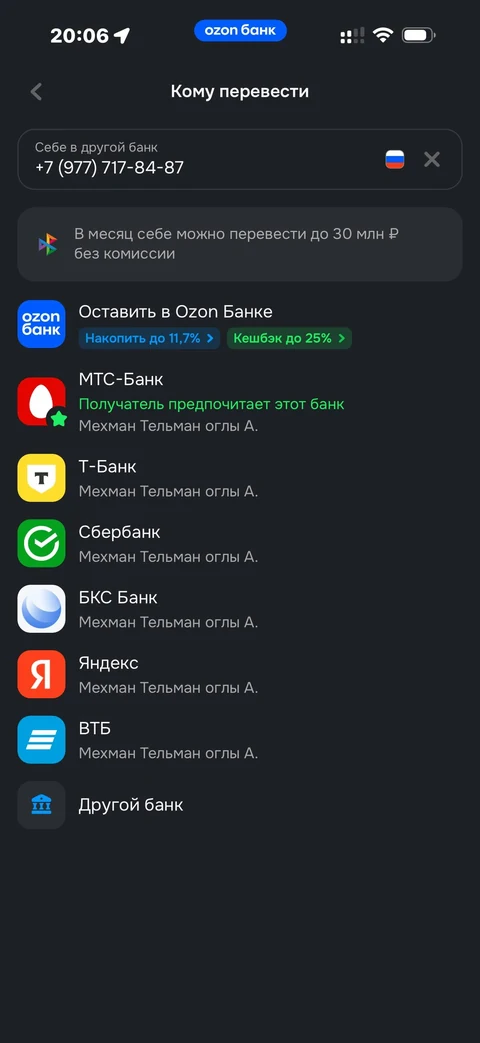Select Яндекс bank
480x1043 pixels.
coord(239,674)
